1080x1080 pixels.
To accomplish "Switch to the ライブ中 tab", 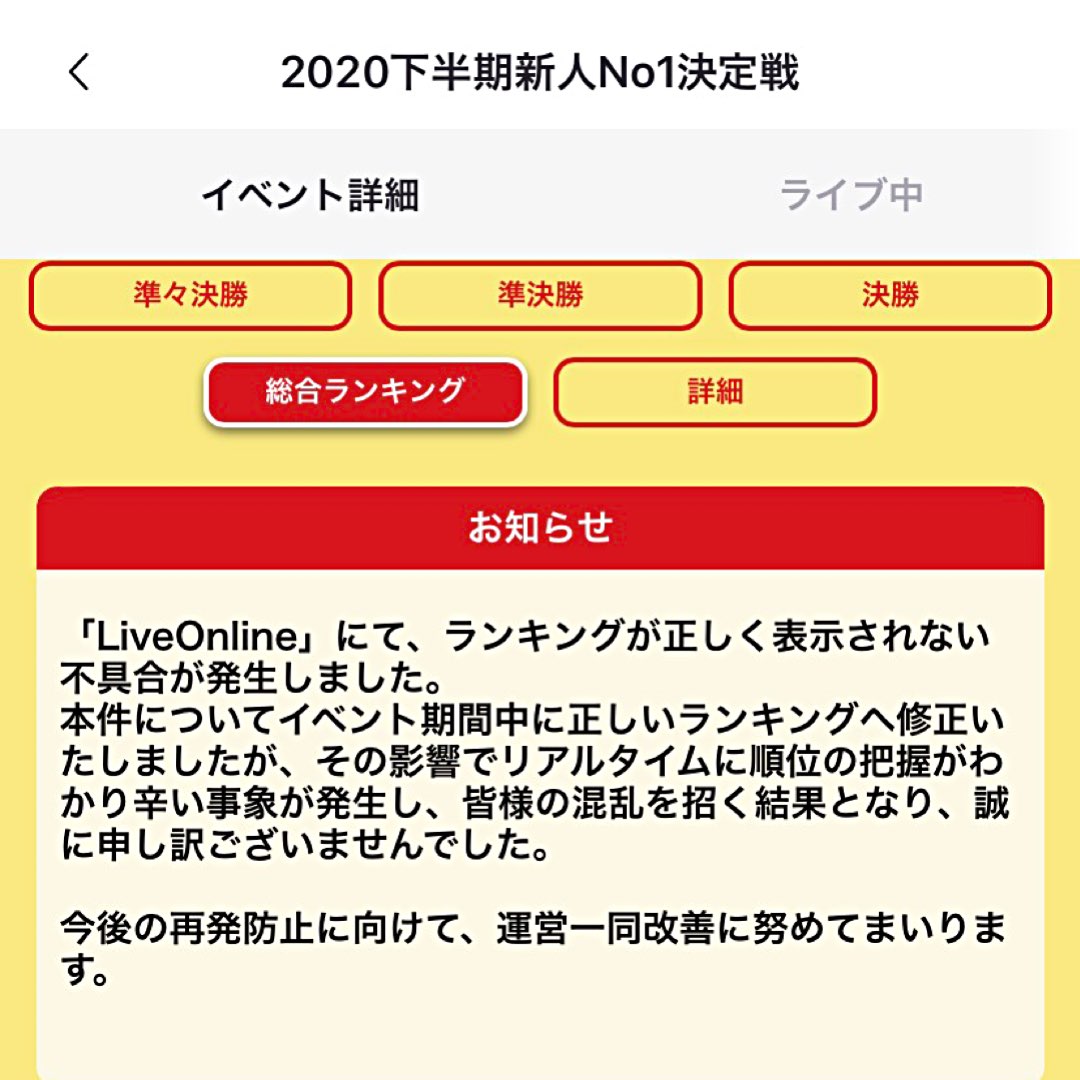I will point(851,195).
